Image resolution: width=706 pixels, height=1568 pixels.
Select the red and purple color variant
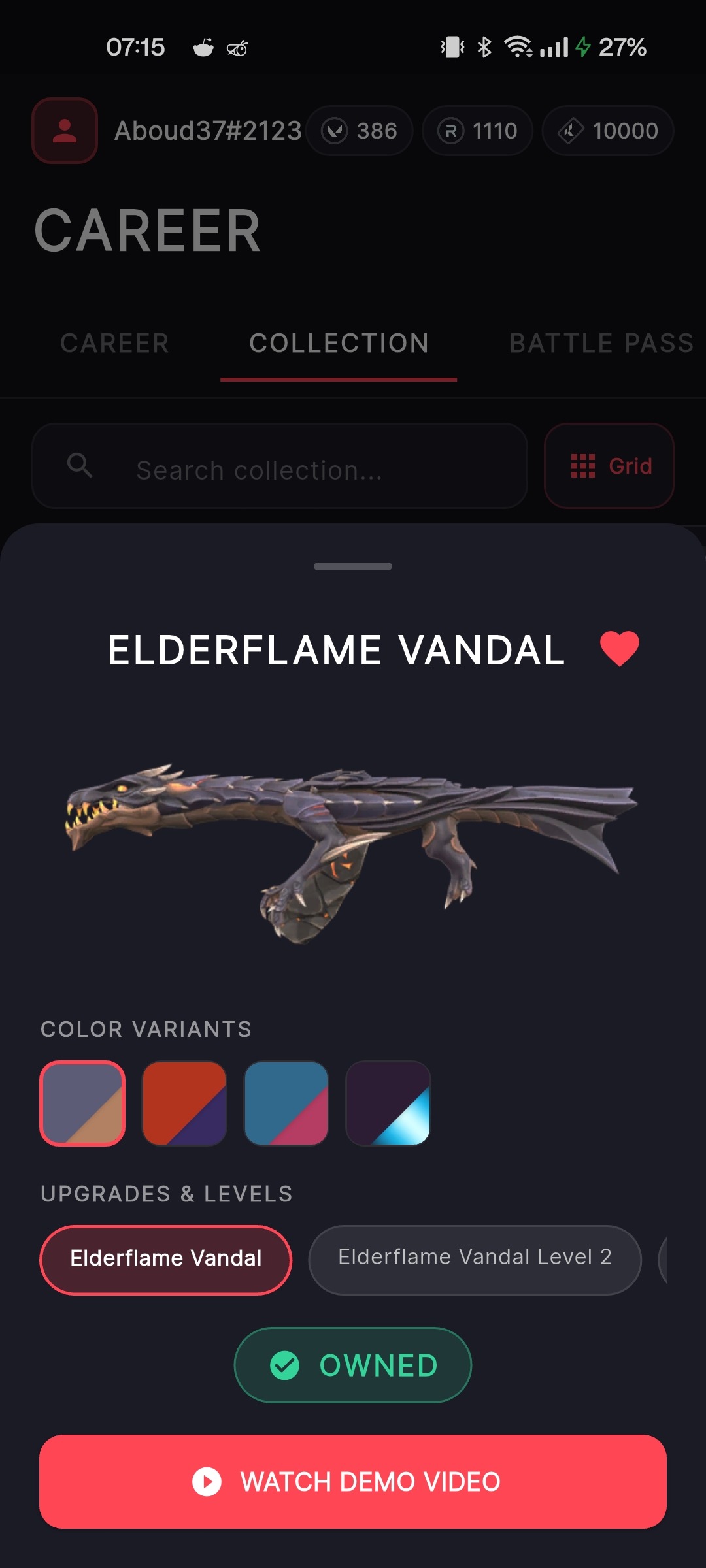(x=184, y=1103)
